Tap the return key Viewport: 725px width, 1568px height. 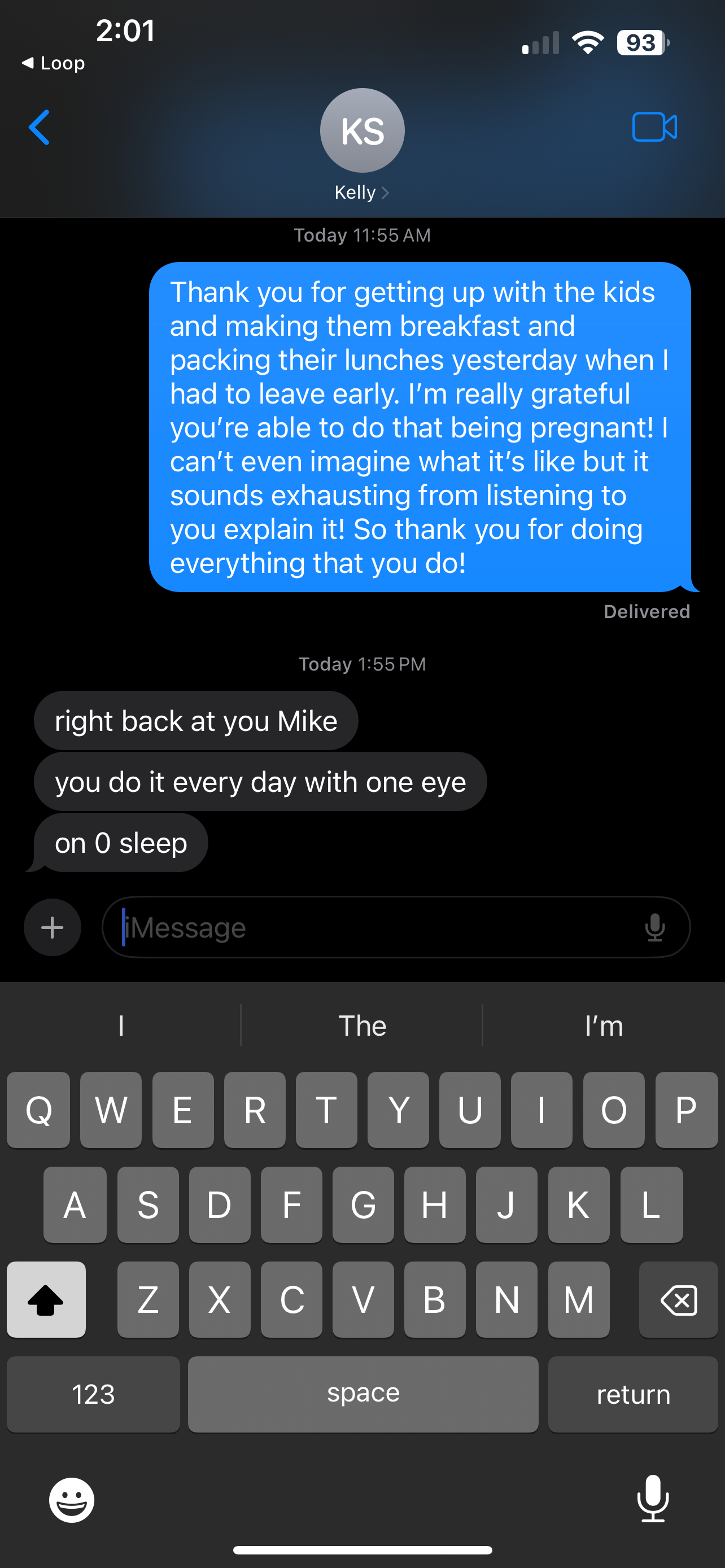click(632, 1394)
